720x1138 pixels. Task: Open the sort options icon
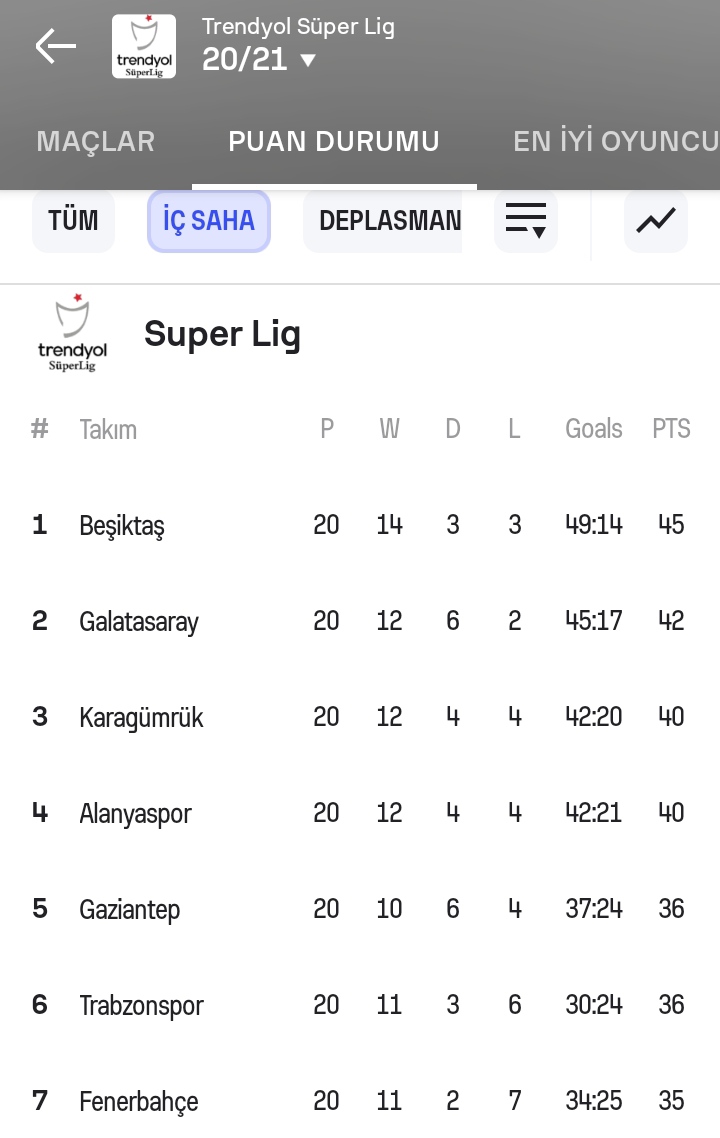click(525, 220)
